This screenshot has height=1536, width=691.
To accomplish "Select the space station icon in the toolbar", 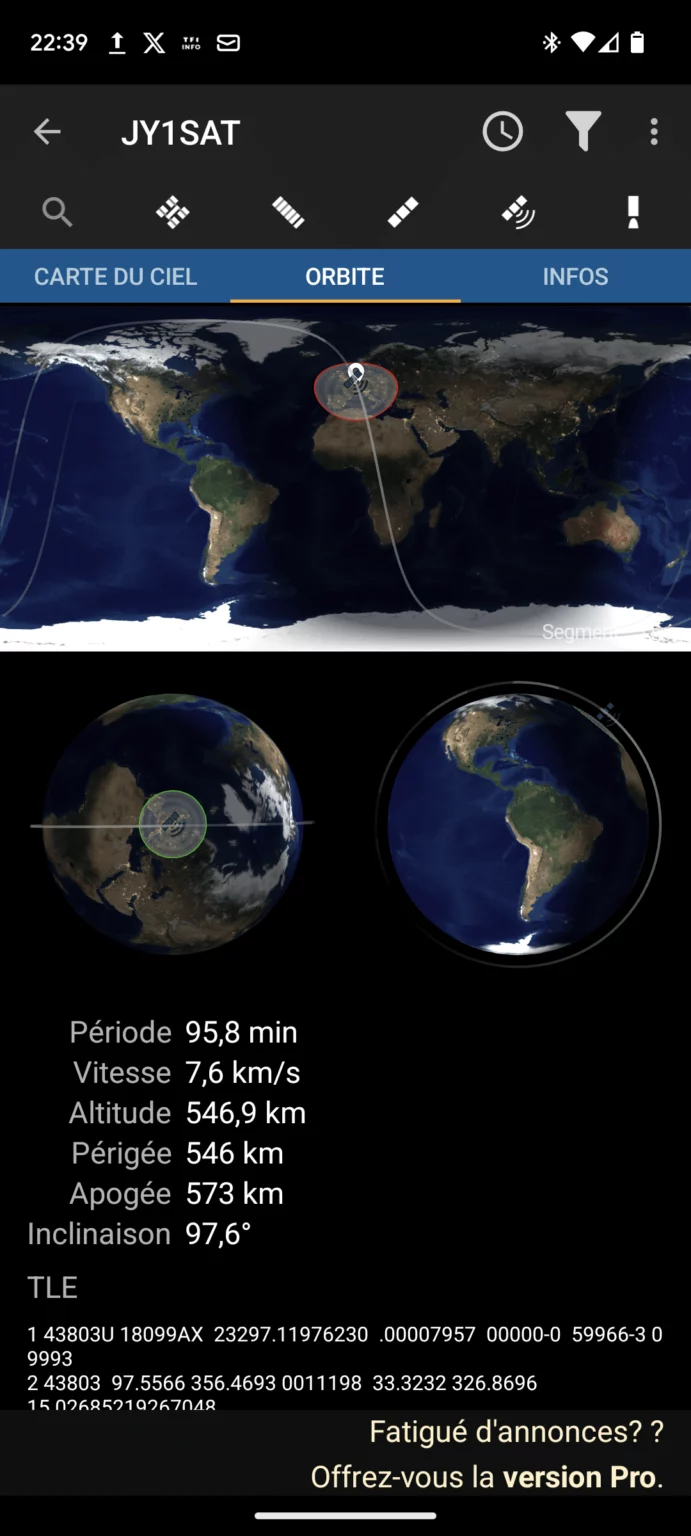I will coord(172,212).
